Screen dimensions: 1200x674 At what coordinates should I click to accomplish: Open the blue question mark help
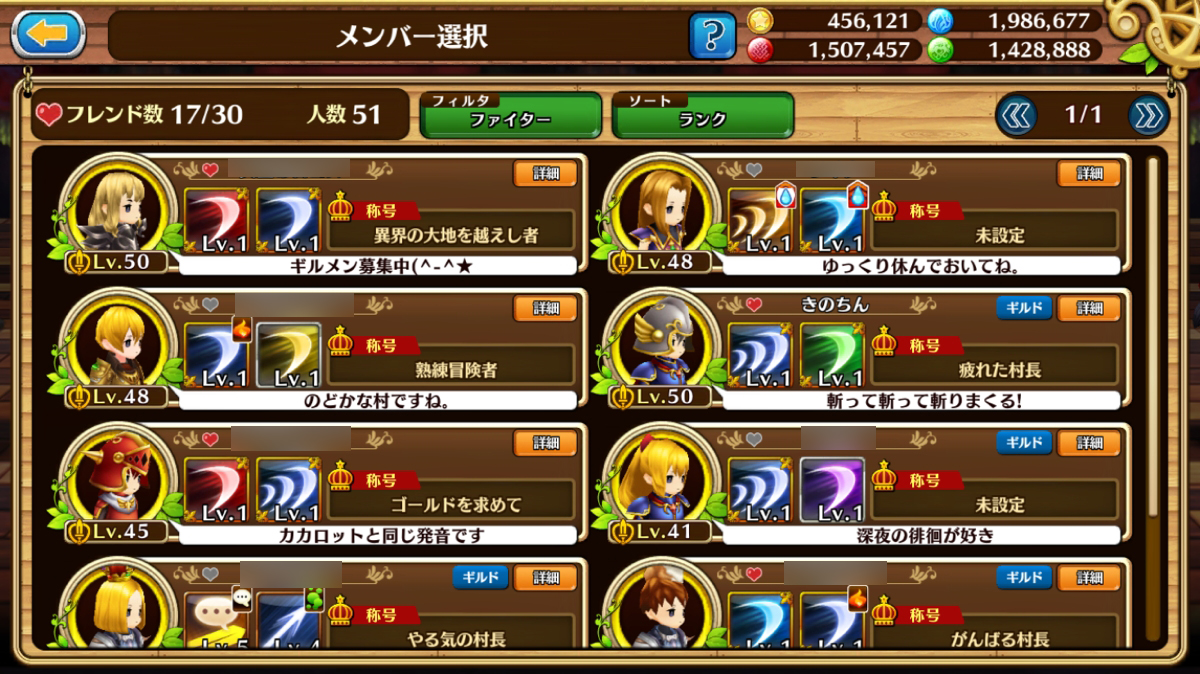[x=712, y=37]
